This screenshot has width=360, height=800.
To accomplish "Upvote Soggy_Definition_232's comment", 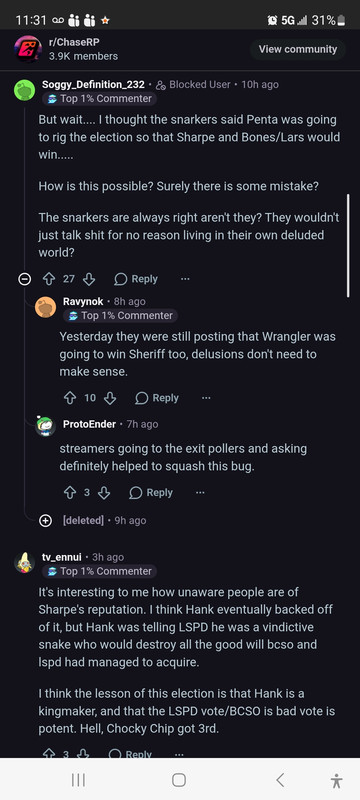I will (x=49, y=279).
